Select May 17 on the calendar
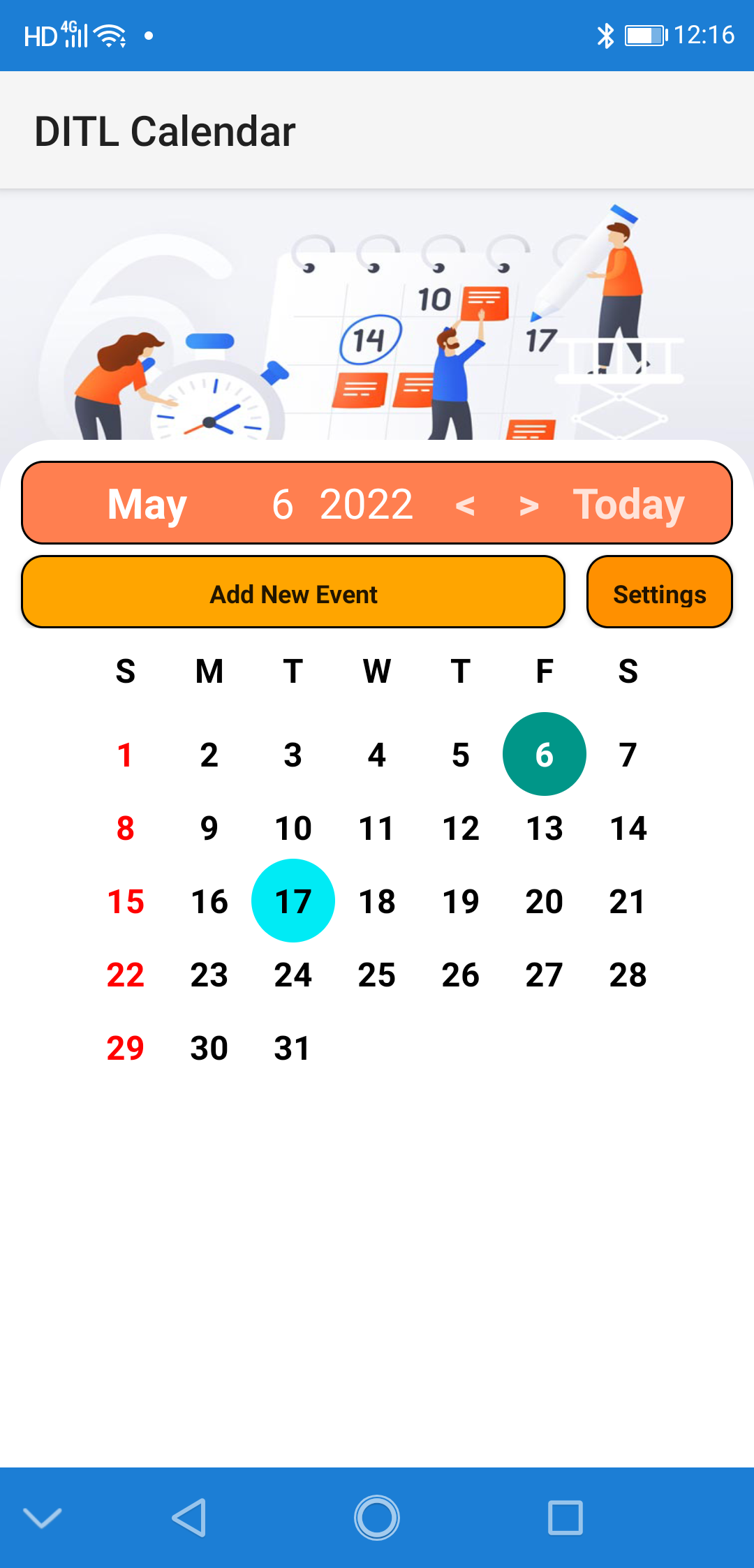 pyautogui.click(x=293, y=901)
